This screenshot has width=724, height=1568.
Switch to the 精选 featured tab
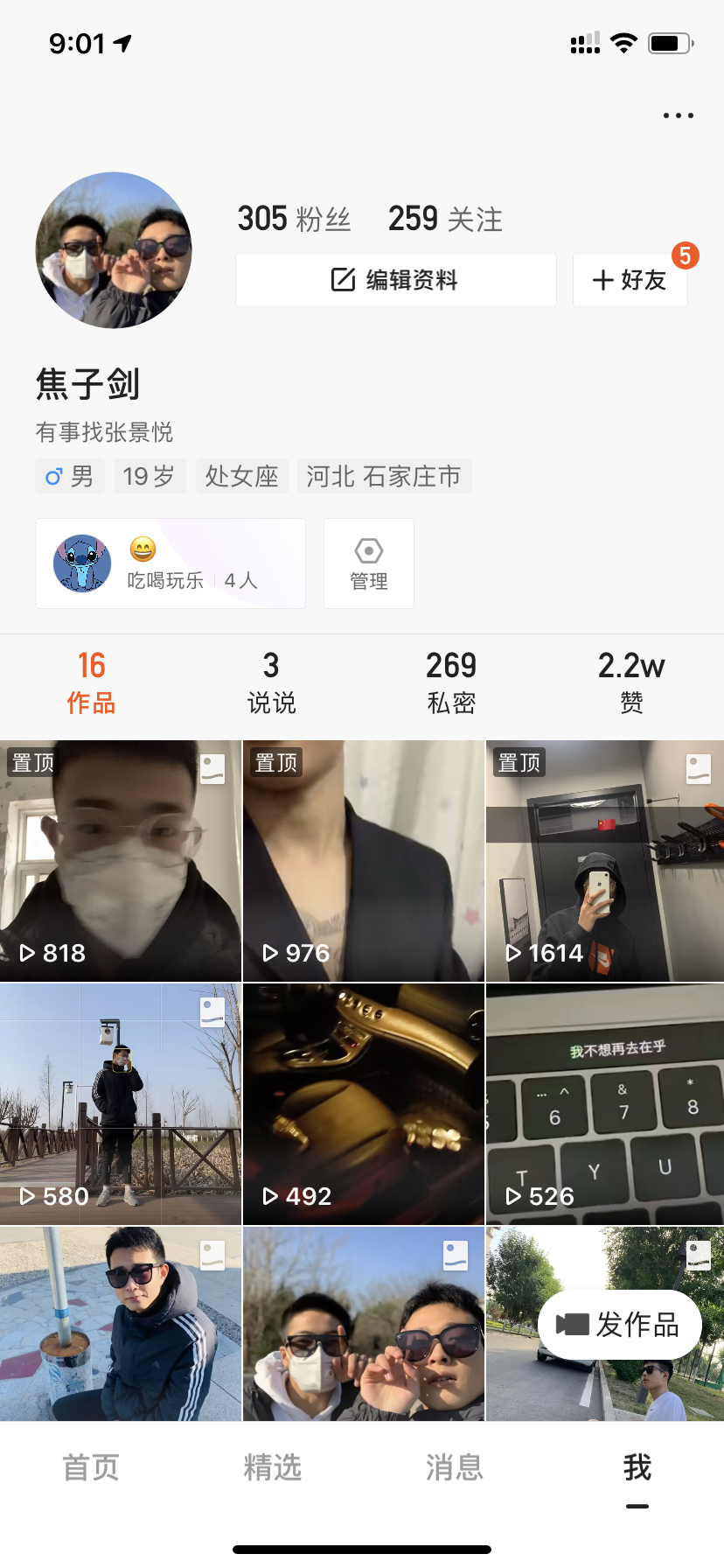[x=273, y=1467]
